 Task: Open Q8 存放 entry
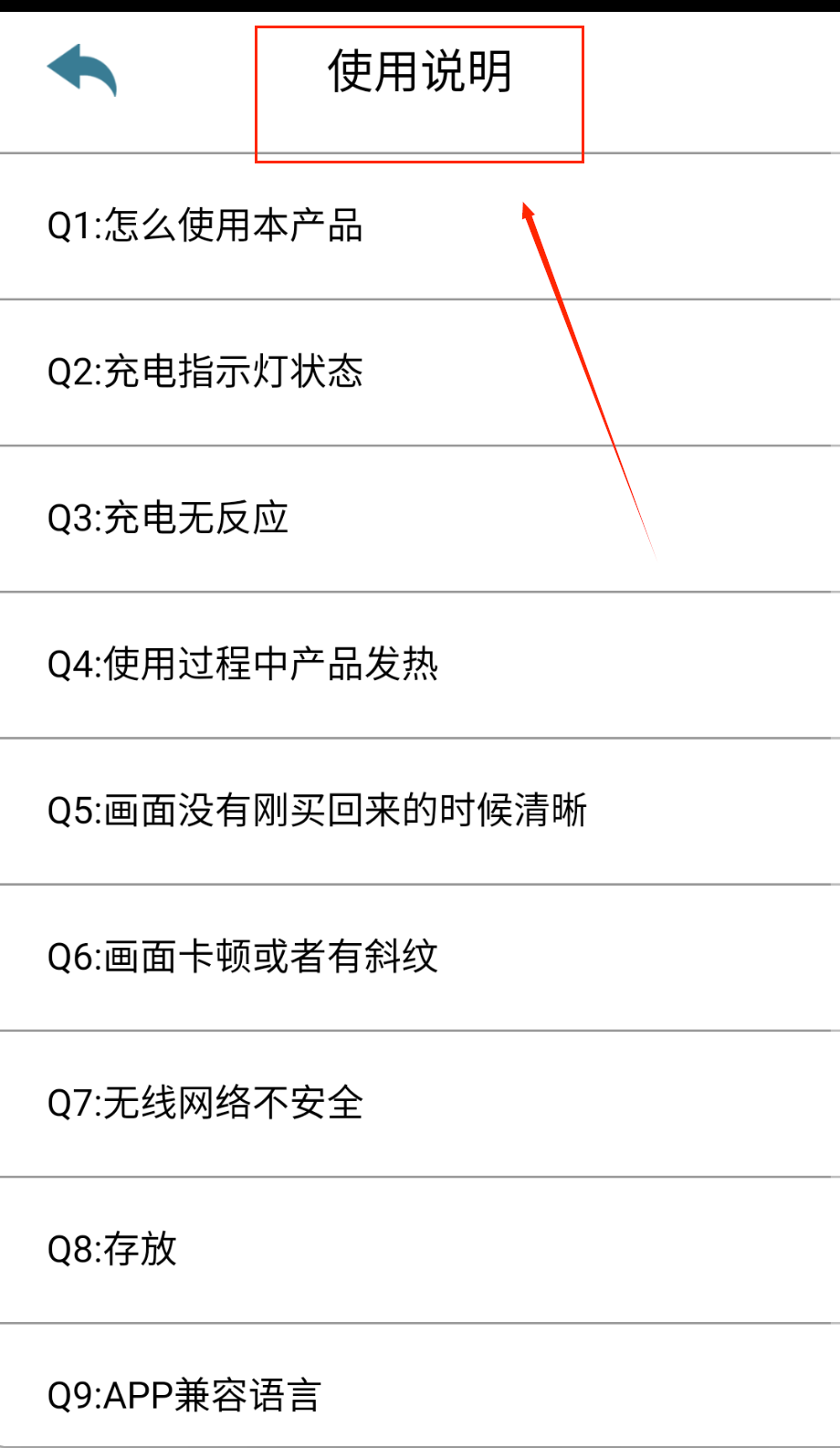click(112, 1248)
